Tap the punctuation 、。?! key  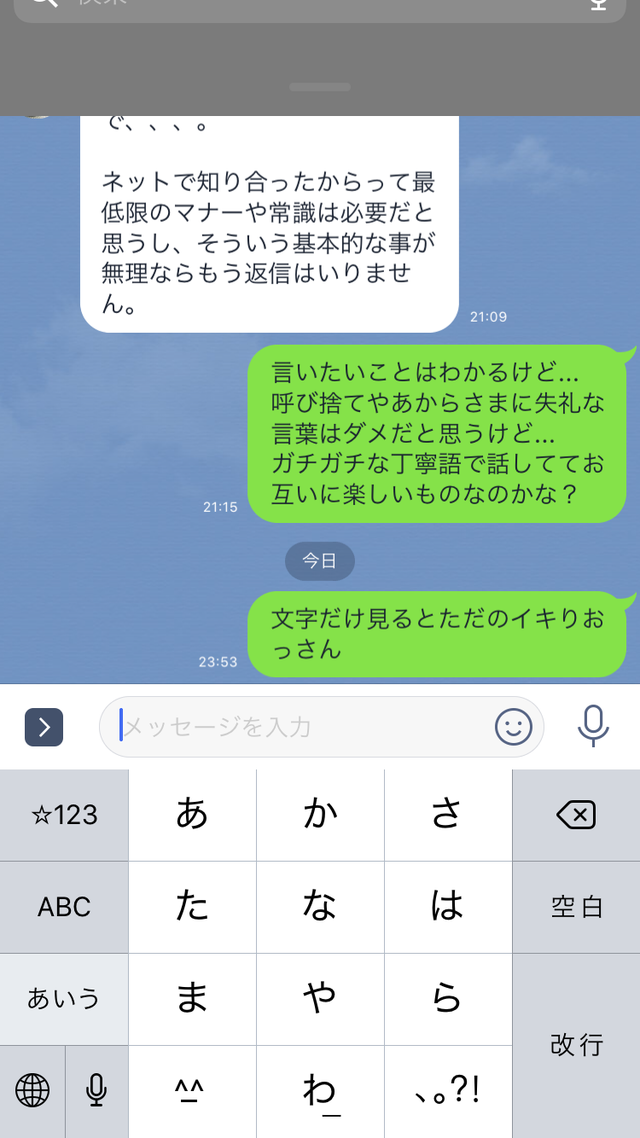448,1090
